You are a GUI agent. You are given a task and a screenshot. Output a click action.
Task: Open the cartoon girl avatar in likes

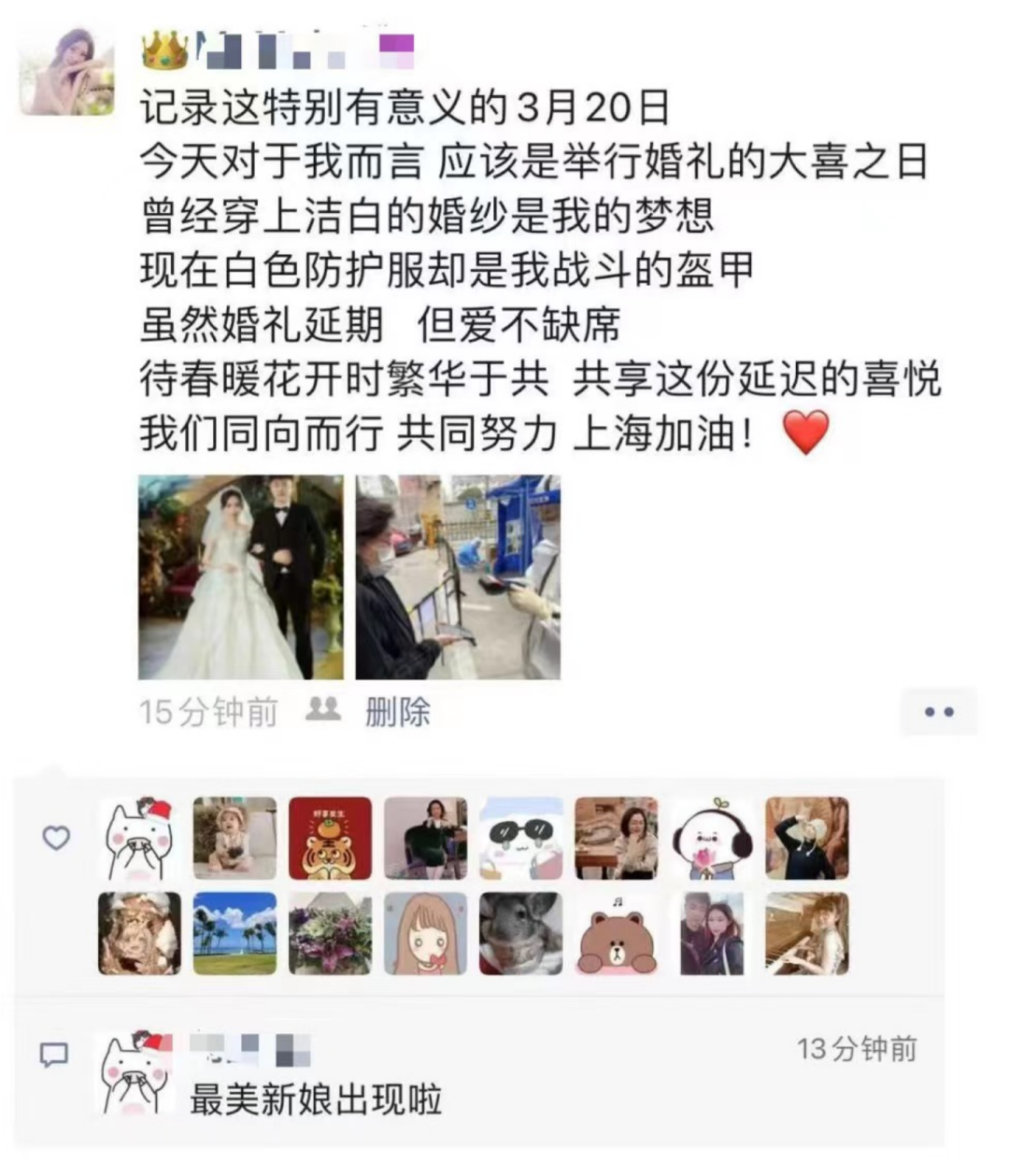tap(425, 934)
